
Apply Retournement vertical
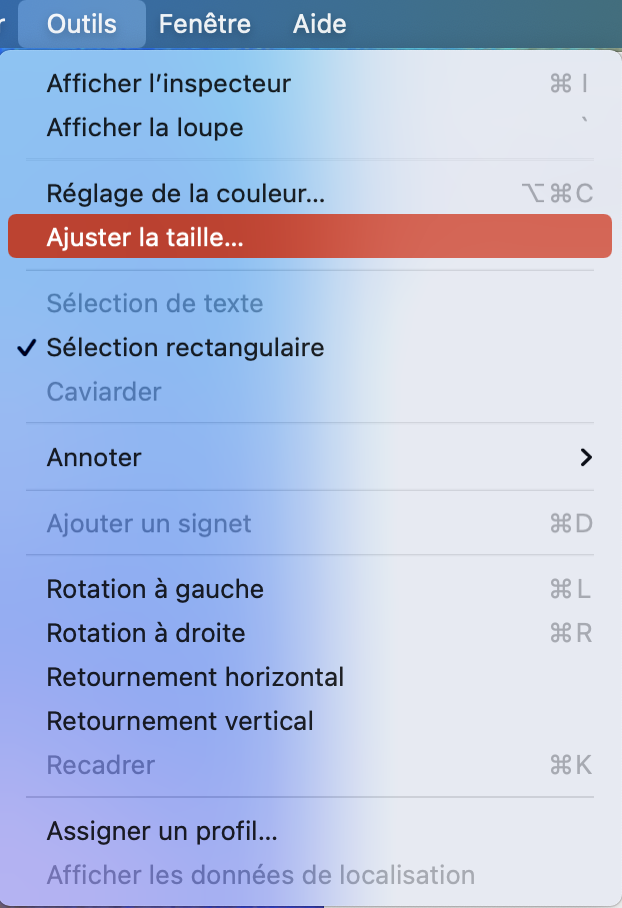[x=310, y=721]
